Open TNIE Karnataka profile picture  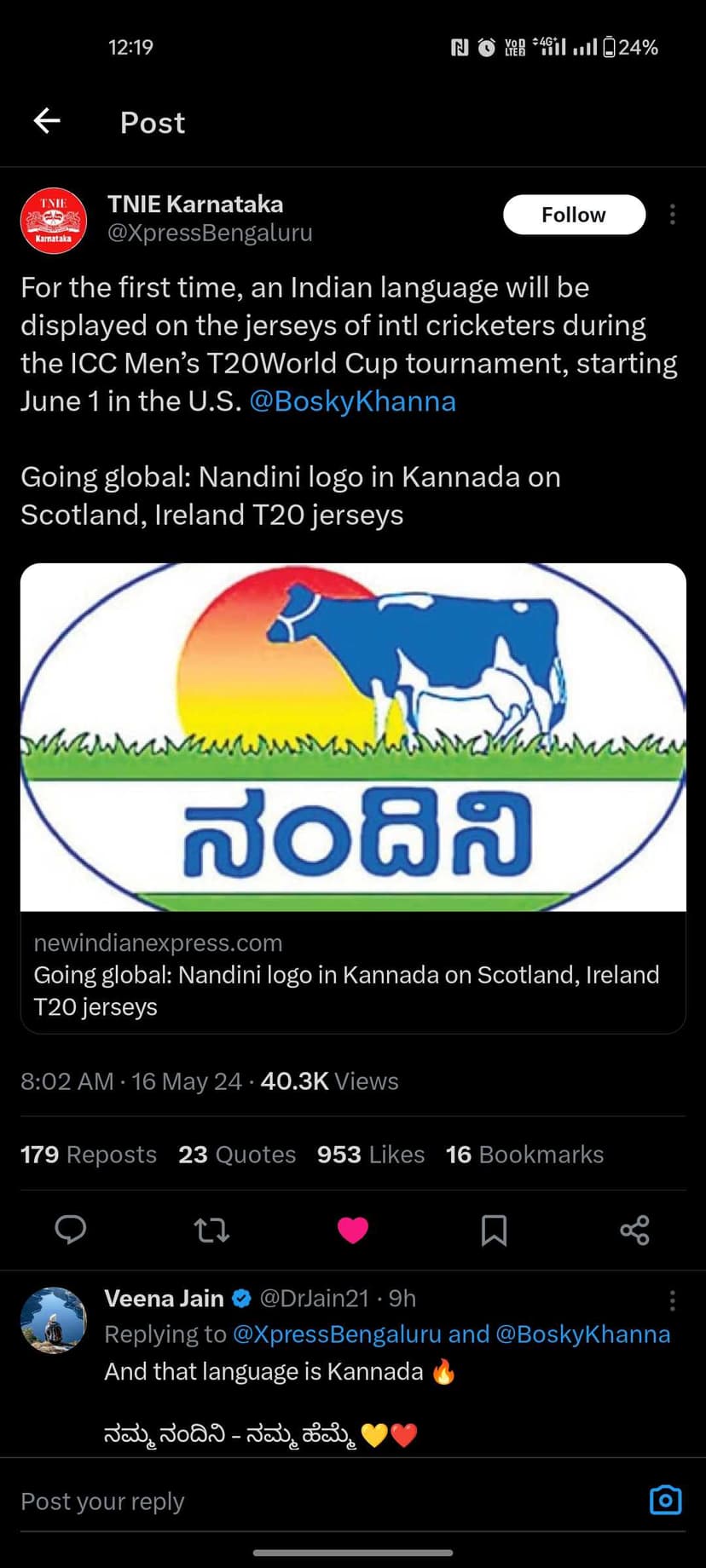coord(53,221)
